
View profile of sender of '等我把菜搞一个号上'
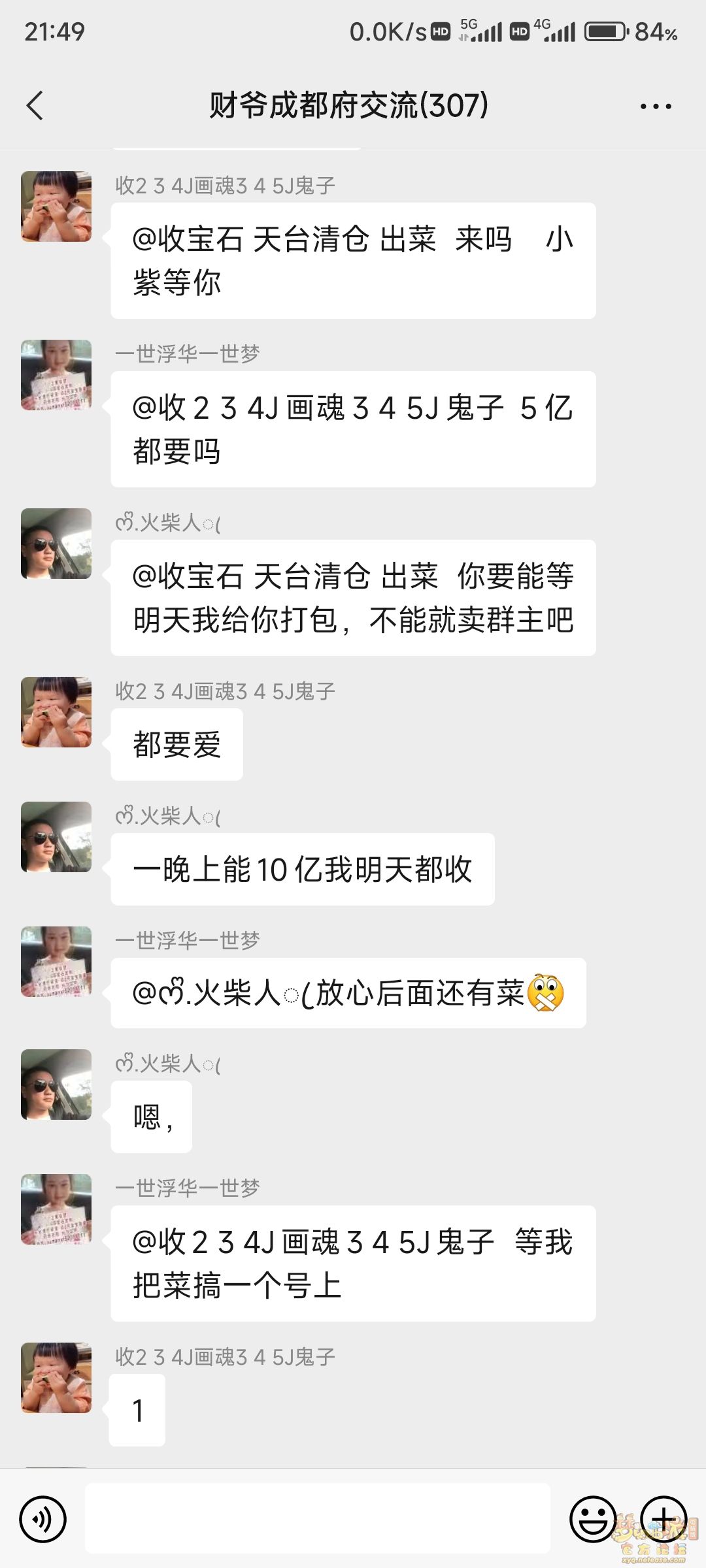(x=56, y=1209)
